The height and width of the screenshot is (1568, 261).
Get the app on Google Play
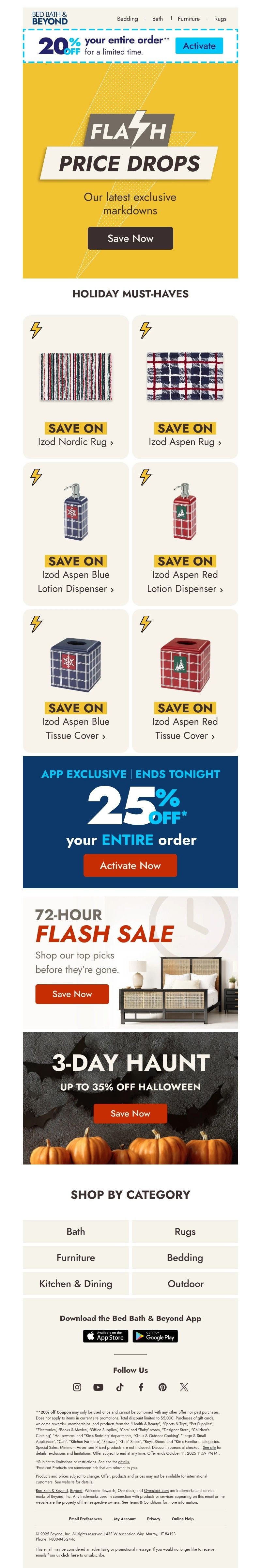click(x=155, y=1337)
